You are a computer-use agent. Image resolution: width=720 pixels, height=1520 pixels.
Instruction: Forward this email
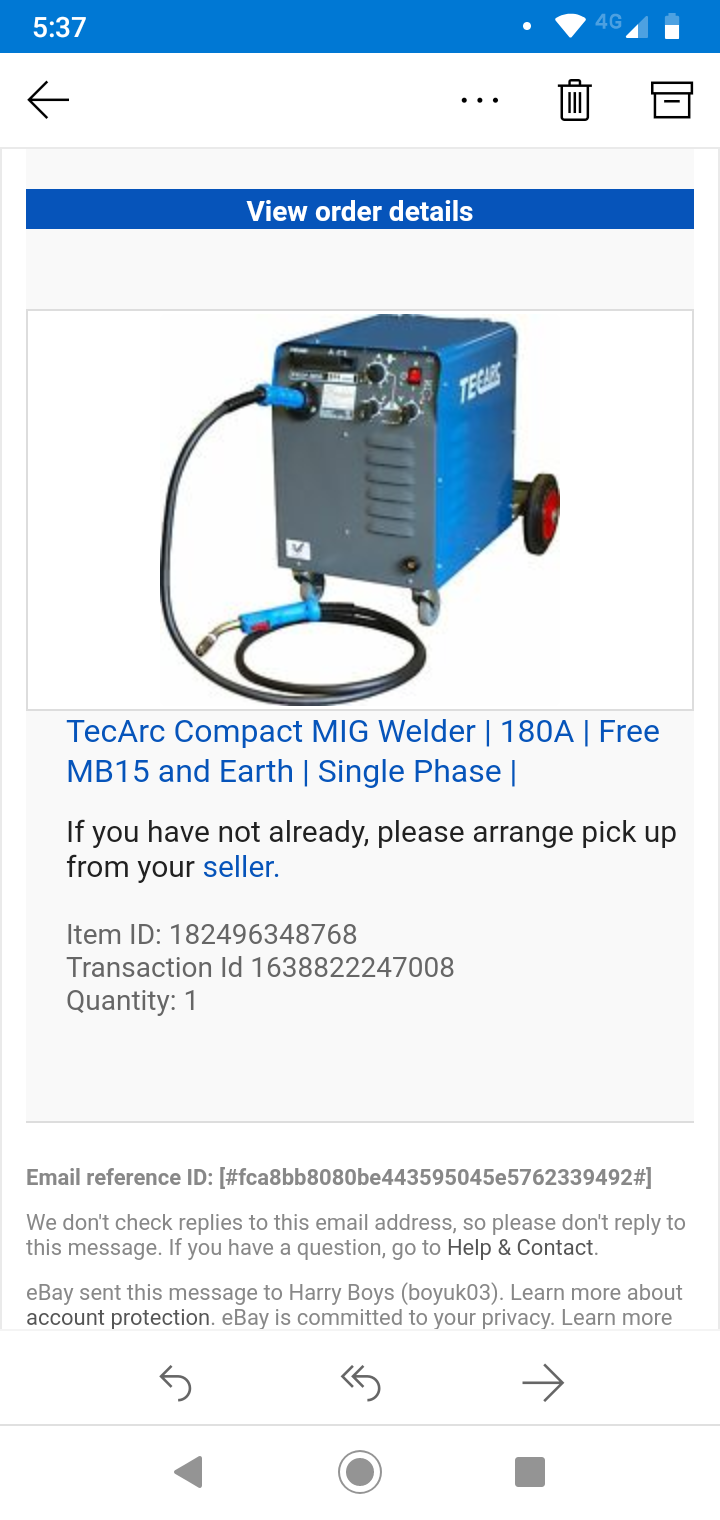[543, 1383]
